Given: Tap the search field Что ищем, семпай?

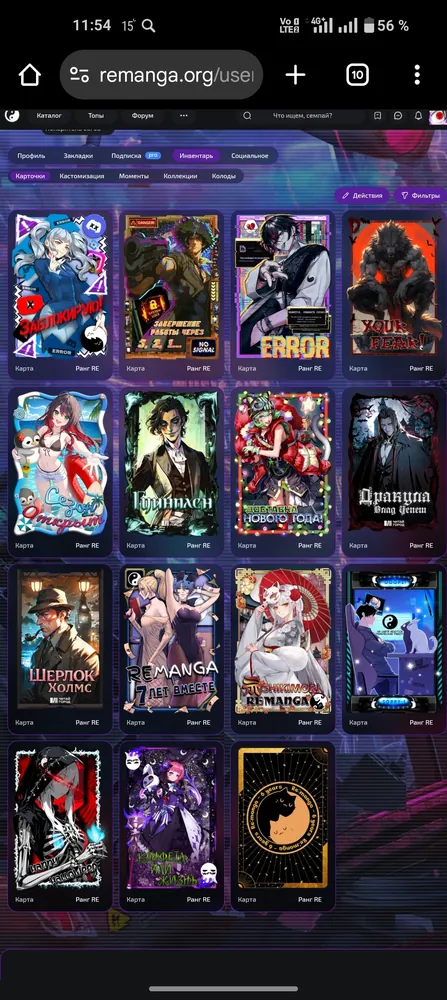Looking at the screenshot, I should coord(301,116).
